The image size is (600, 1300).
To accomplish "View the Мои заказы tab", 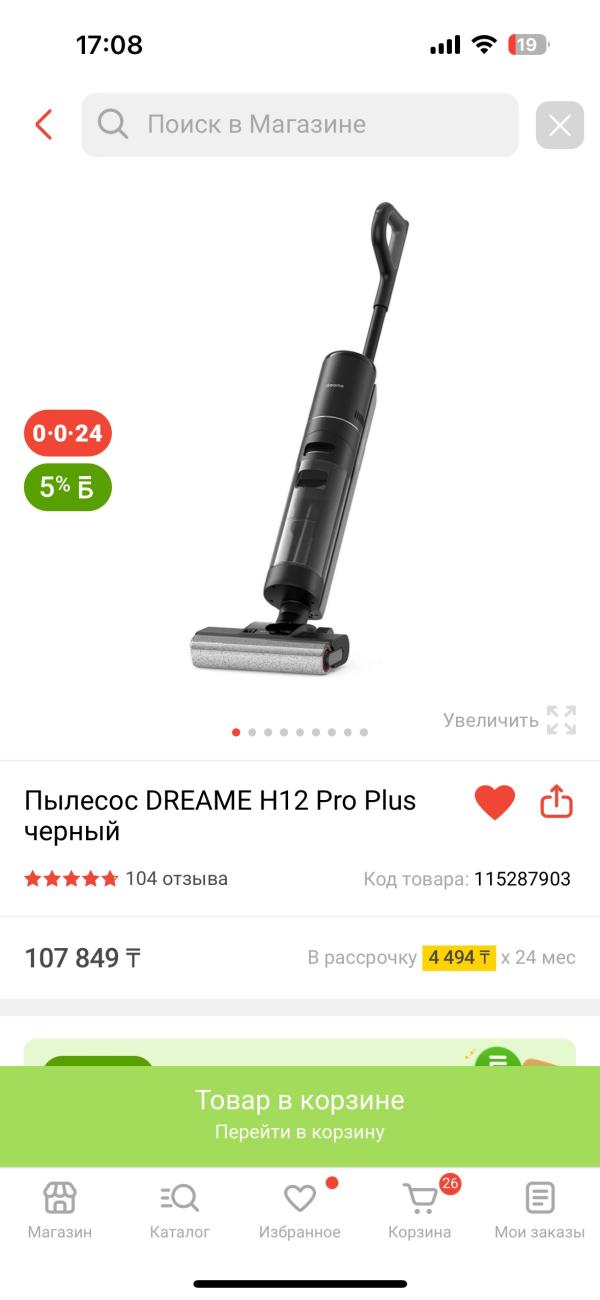I will [x=540, y=1209].
